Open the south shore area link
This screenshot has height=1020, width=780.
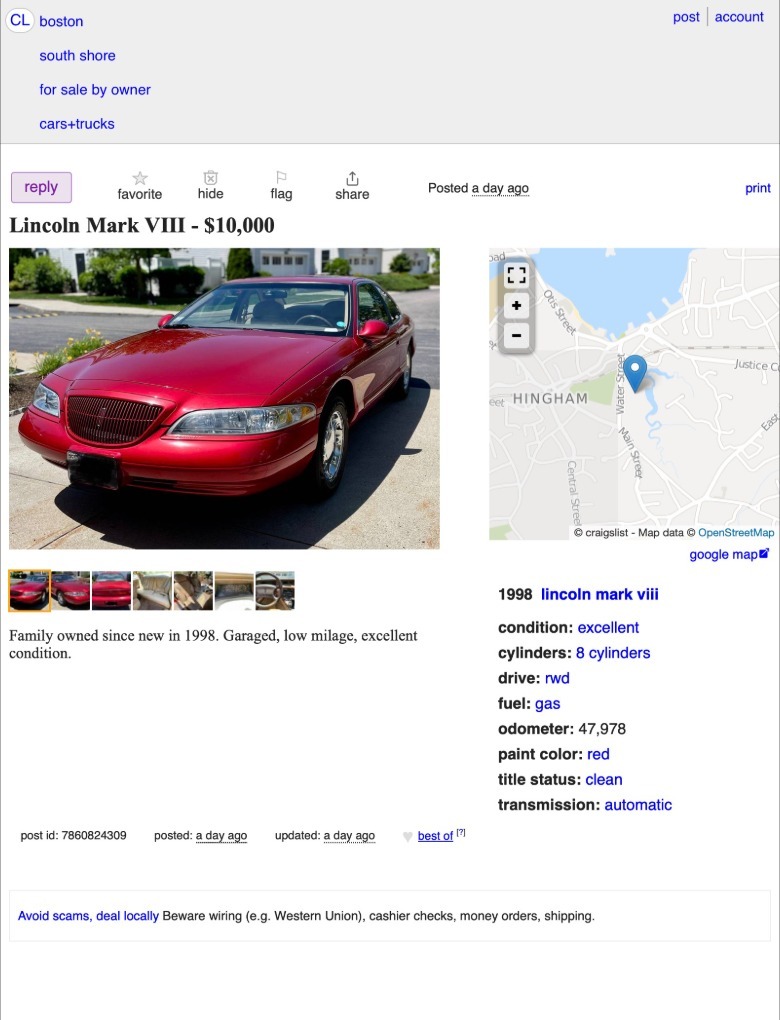click(x=77, y=56)
